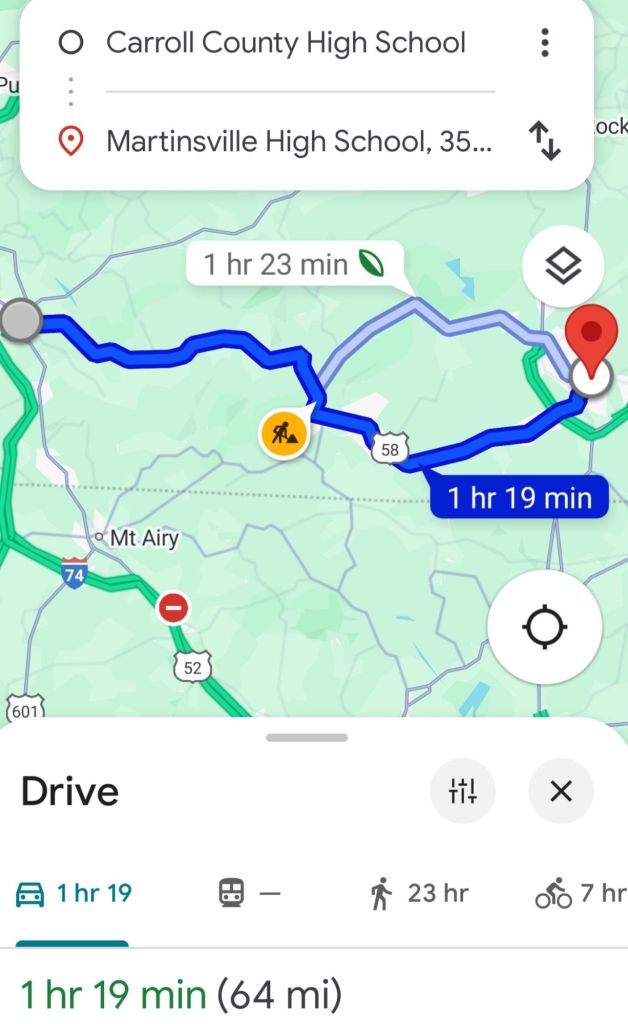Center map on my current location

pos(545,628)
